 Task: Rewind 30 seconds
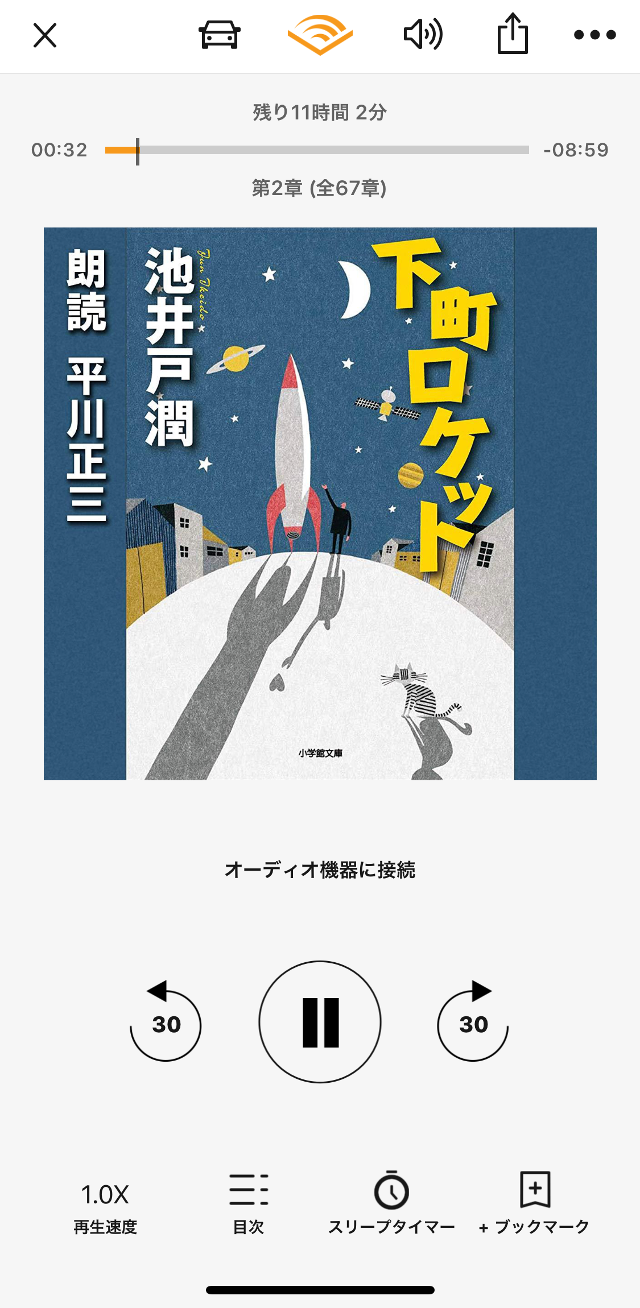point(166,1023)
